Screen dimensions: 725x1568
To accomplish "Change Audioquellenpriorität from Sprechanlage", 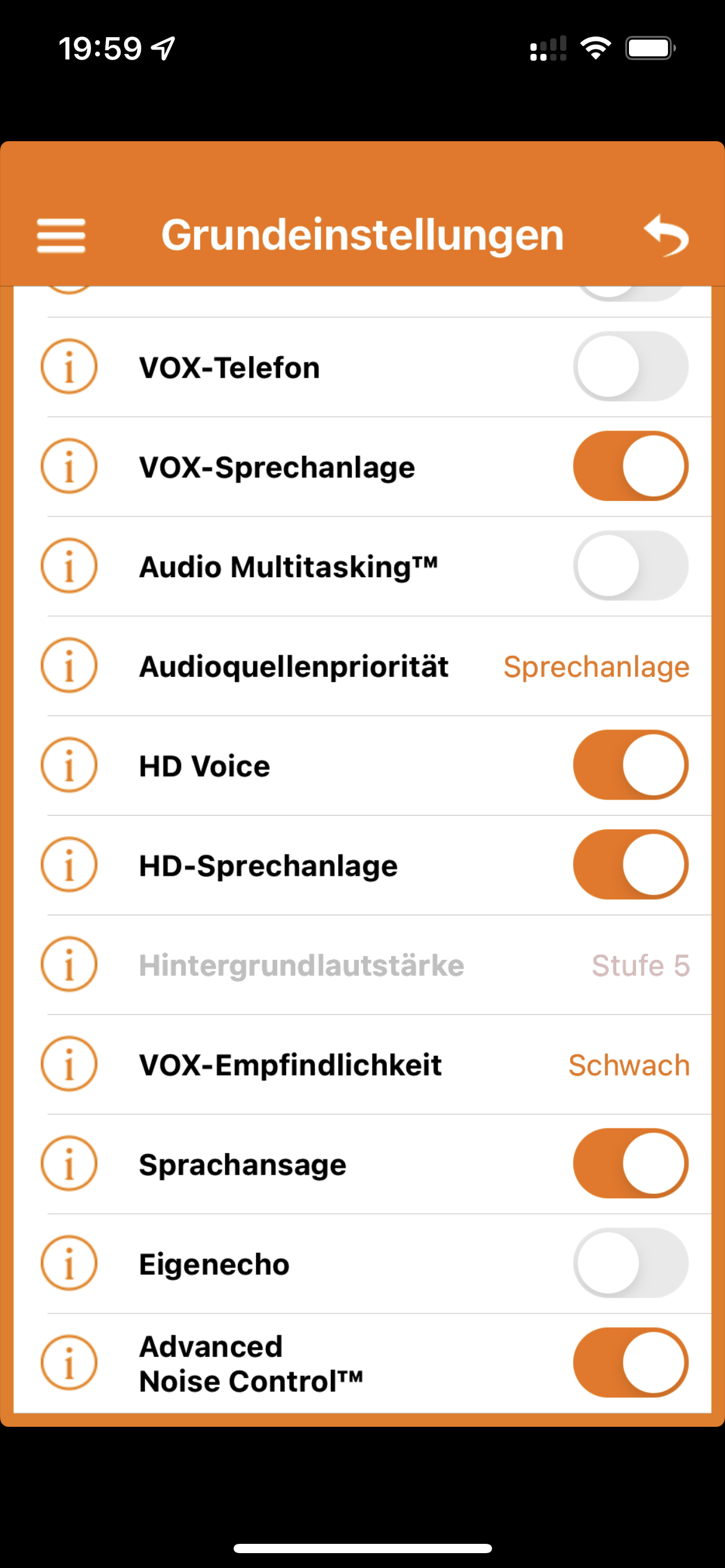I will [595, 666].
